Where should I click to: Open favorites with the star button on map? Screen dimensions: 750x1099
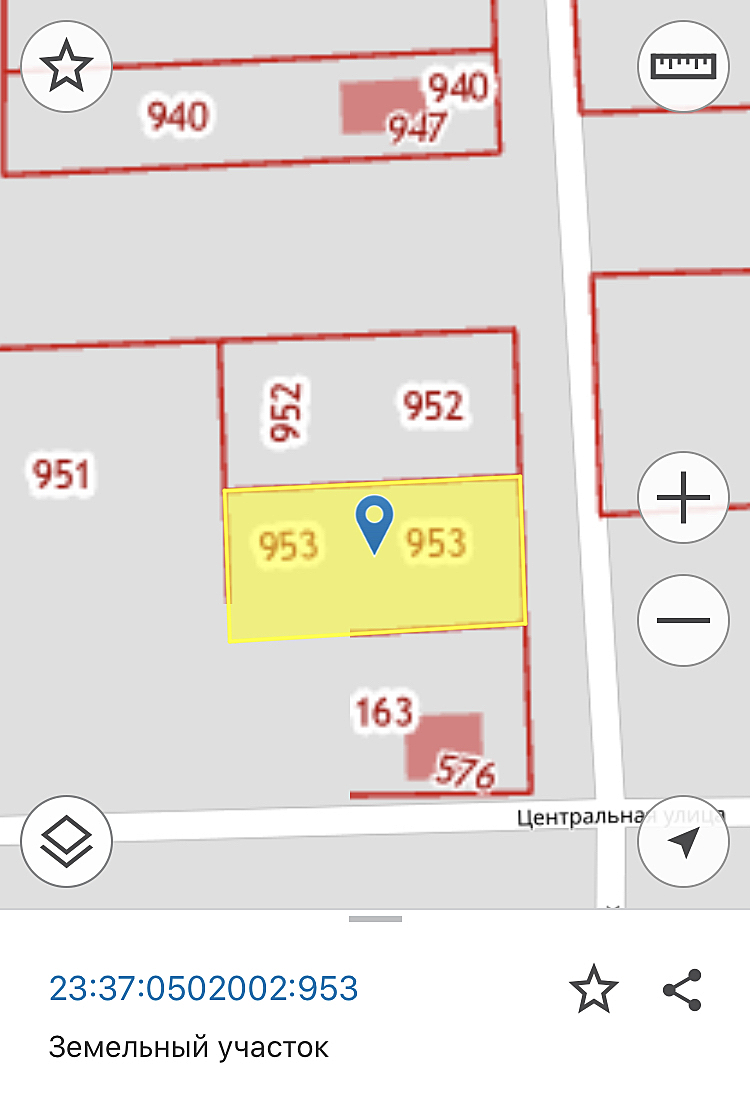tap(66, 66)
